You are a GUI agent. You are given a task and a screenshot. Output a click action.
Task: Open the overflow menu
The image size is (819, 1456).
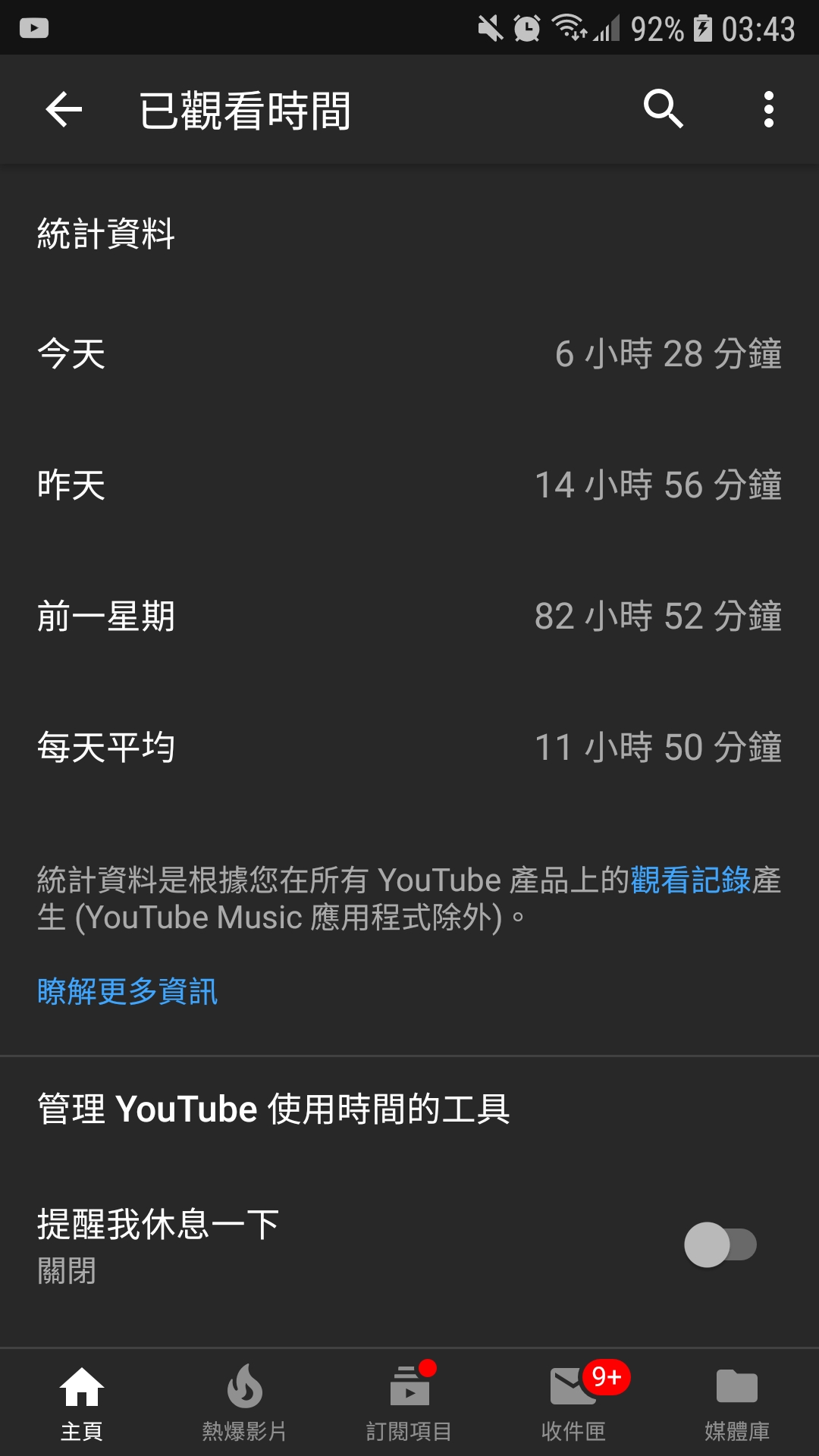point(768,110)
